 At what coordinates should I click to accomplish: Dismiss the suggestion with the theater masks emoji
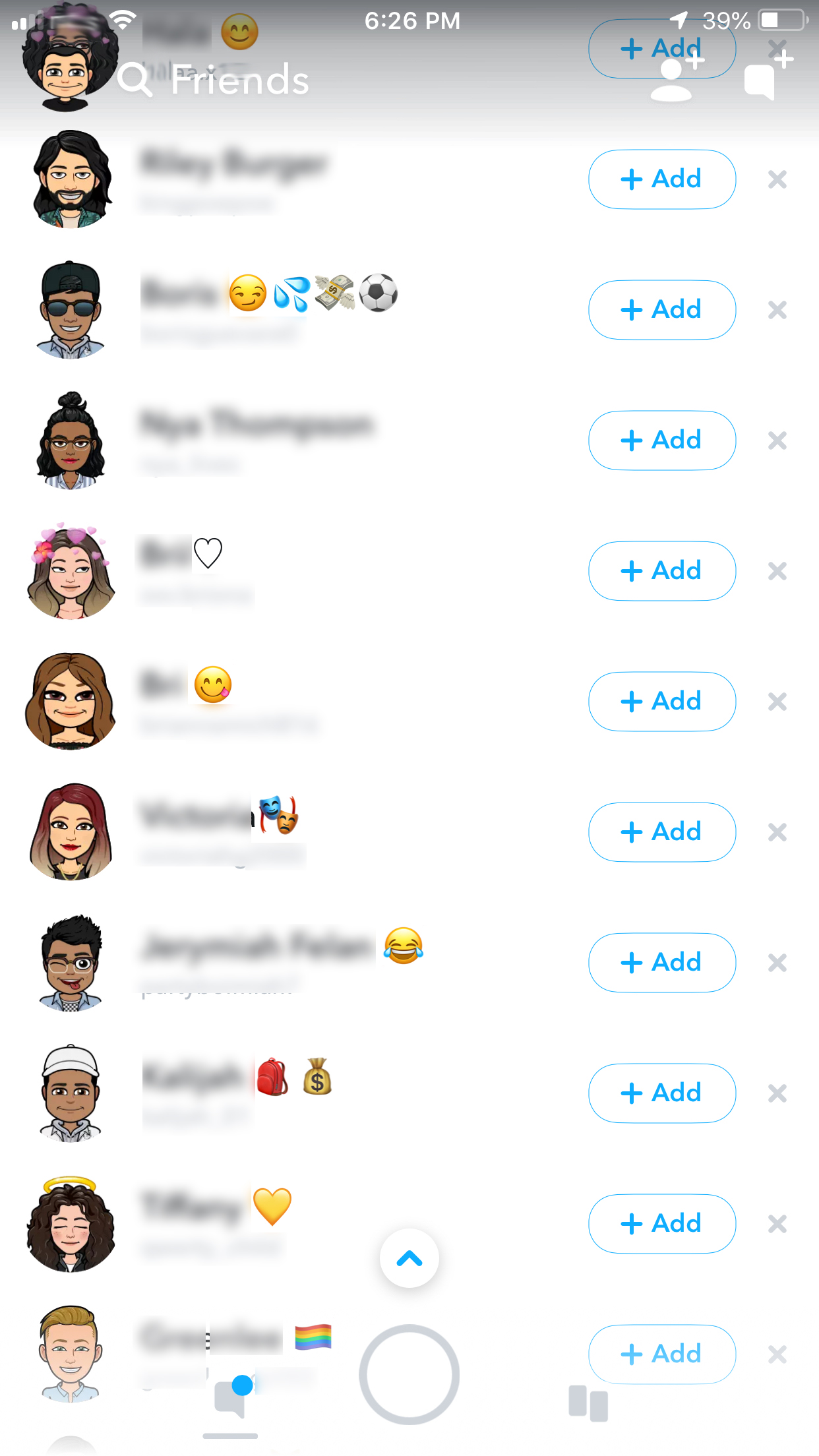[x=777, y=832]
